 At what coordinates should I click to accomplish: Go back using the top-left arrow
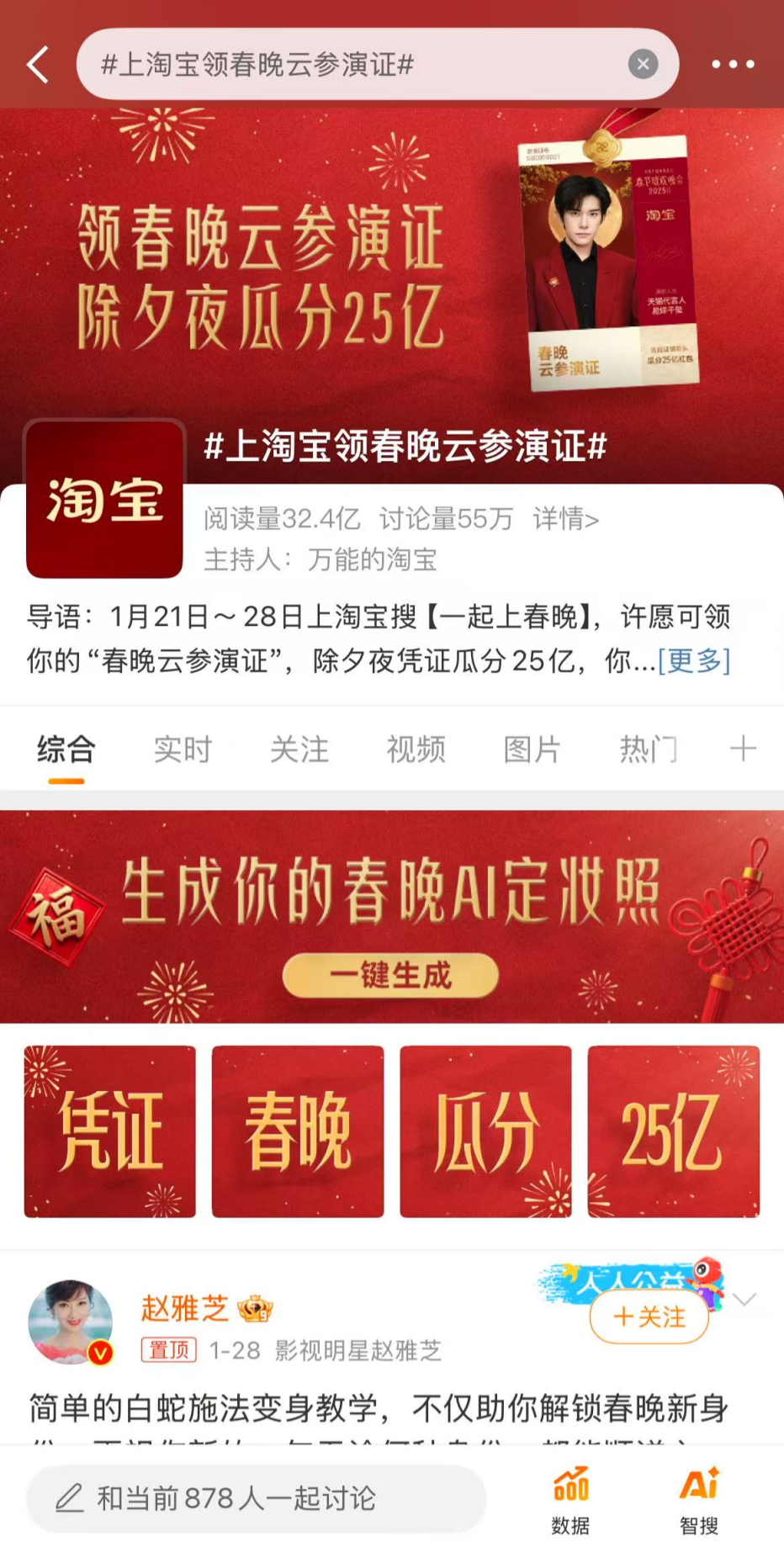pos(38,65)
